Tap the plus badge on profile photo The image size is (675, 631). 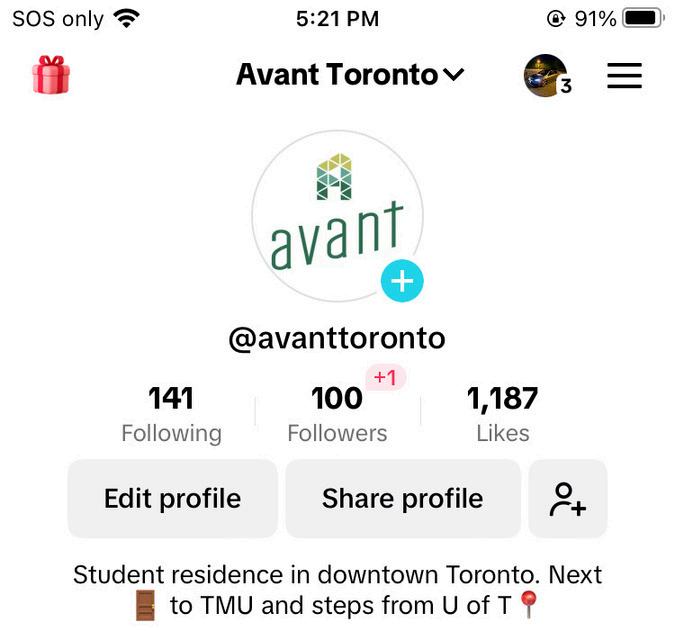(402, 282)
